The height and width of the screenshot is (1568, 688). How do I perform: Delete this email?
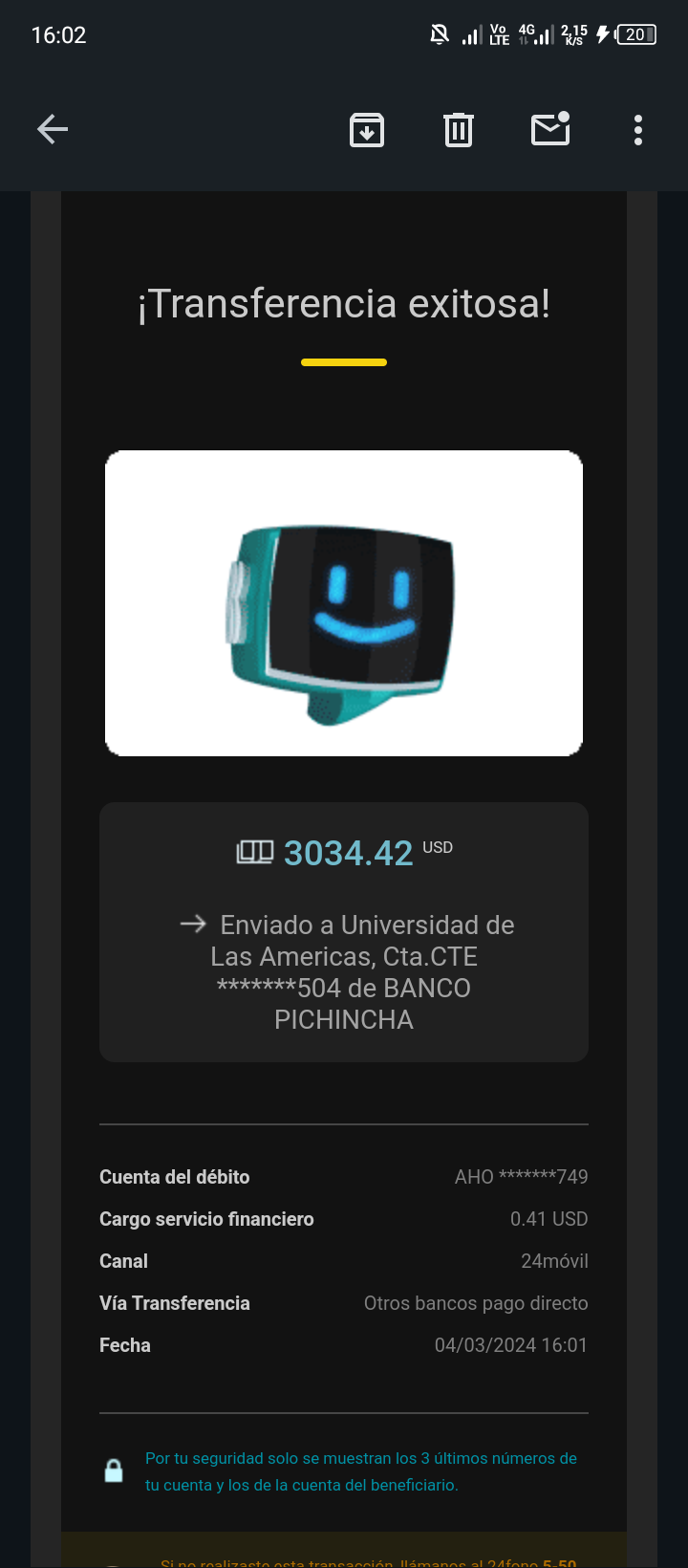(x=459, y=130)
